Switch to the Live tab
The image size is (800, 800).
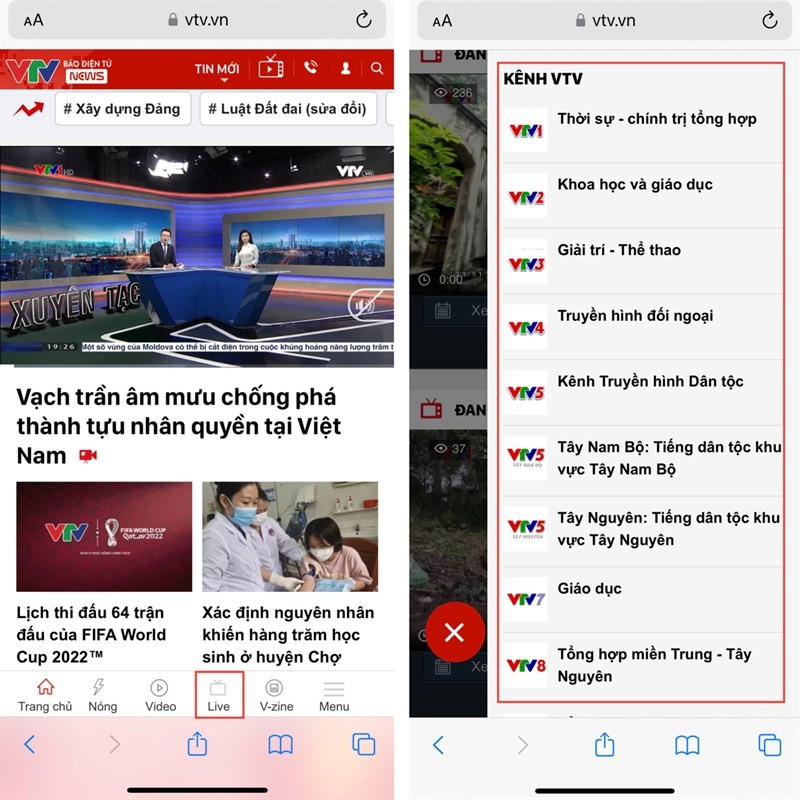[x=219, y=695]
